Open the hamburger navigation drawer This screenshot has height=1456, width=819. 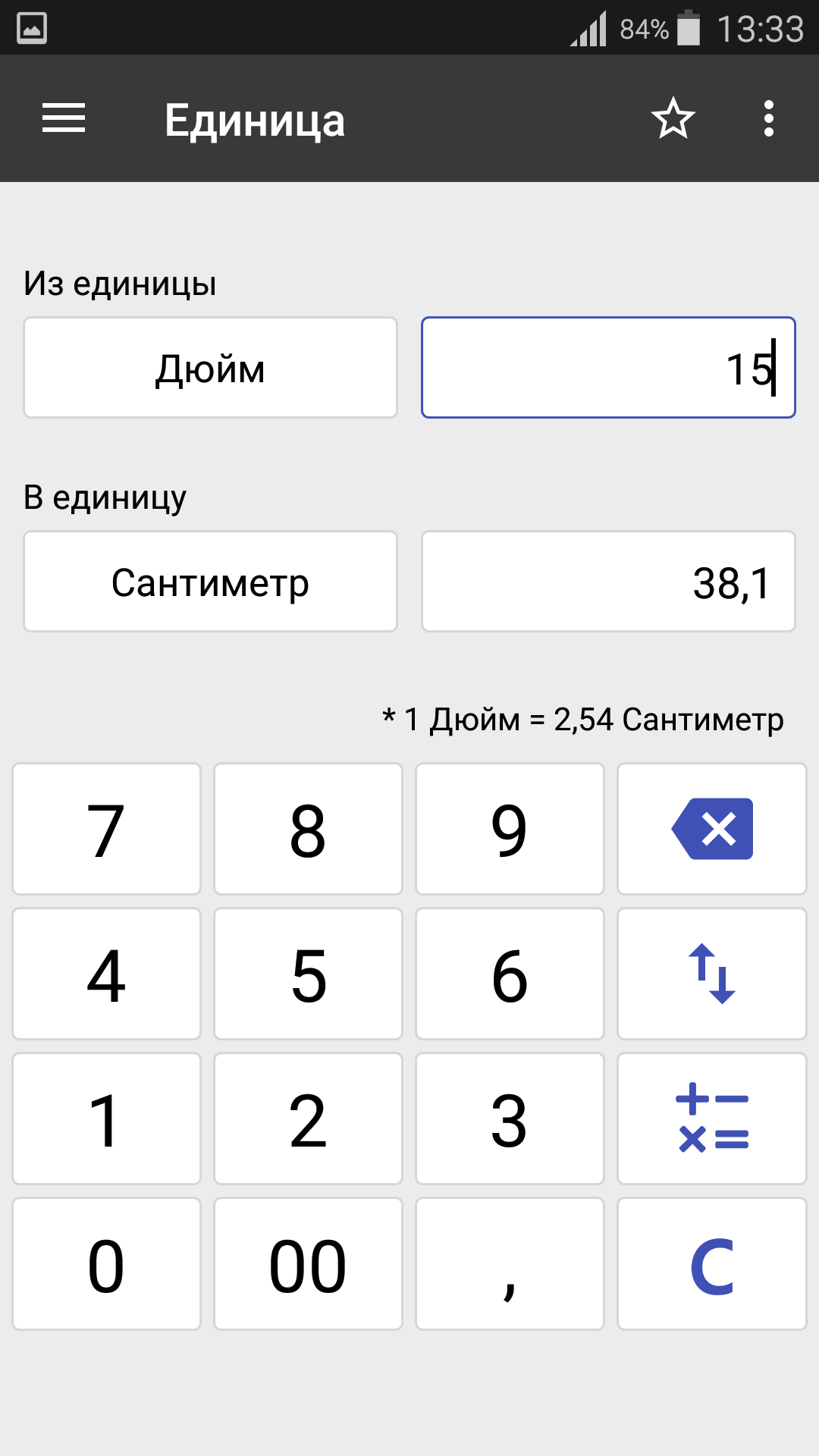[x=64, y=119]
